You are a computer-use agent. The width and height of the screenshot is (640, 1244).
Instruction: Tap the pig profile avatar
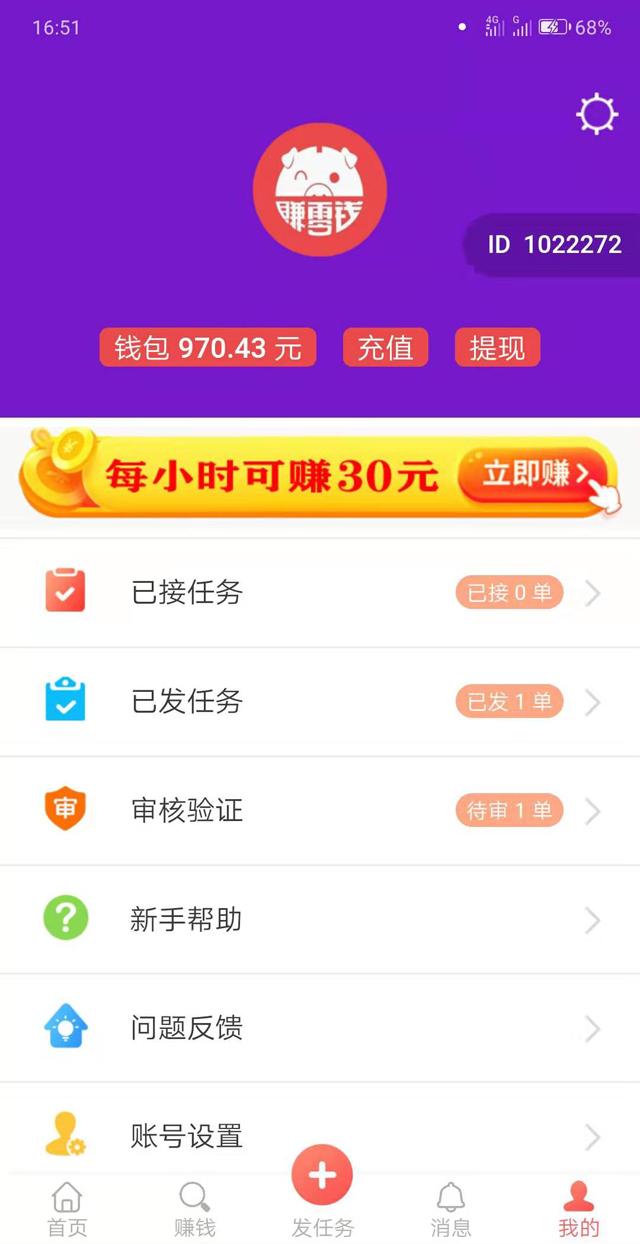[x=319, y=190]
